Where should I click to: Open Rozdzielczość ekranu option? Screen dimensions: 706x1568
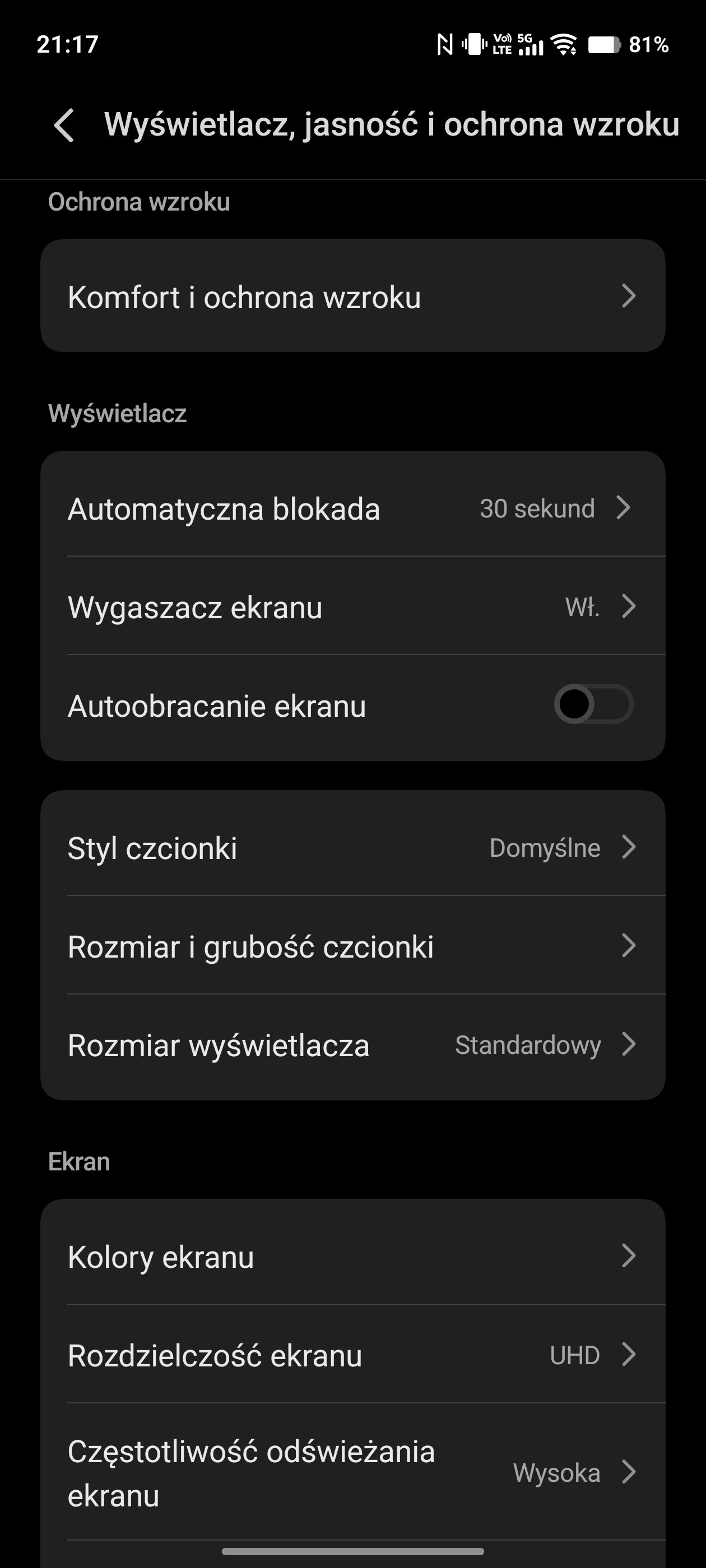click(352, 1355)
